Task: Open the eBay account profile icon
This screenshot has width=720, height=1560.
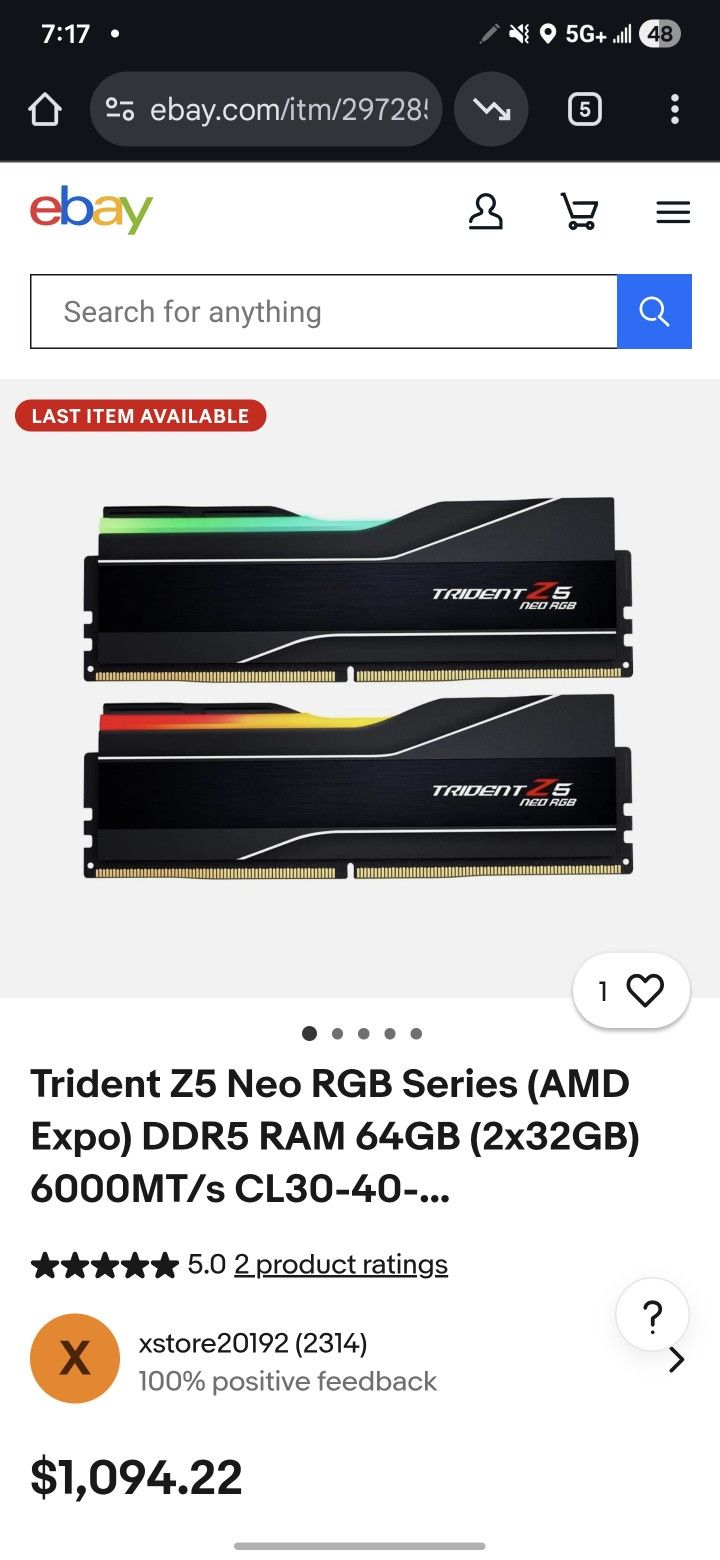Action: [x=486, y=212]
